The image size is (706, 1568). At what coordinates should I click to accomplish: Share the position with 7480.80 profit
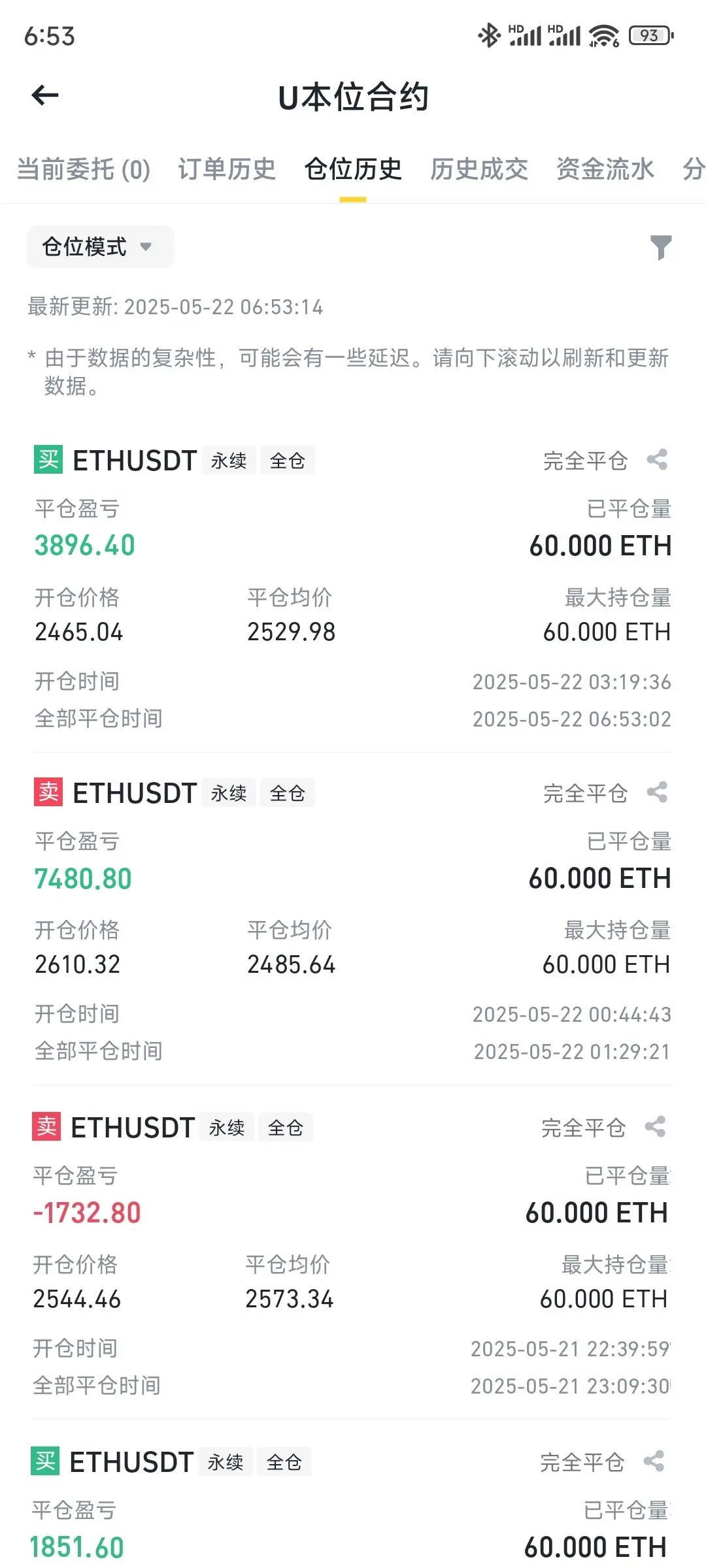(x=657, y=792)
